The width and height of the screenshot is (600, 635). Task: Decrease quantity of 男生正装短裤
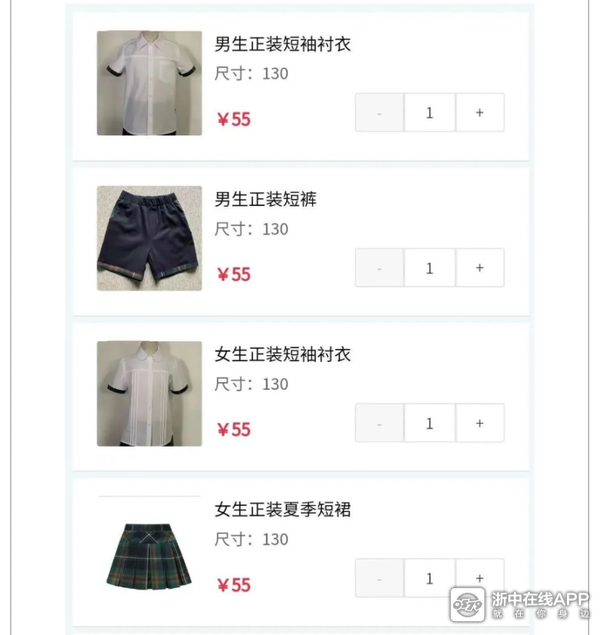pos(380,268)
